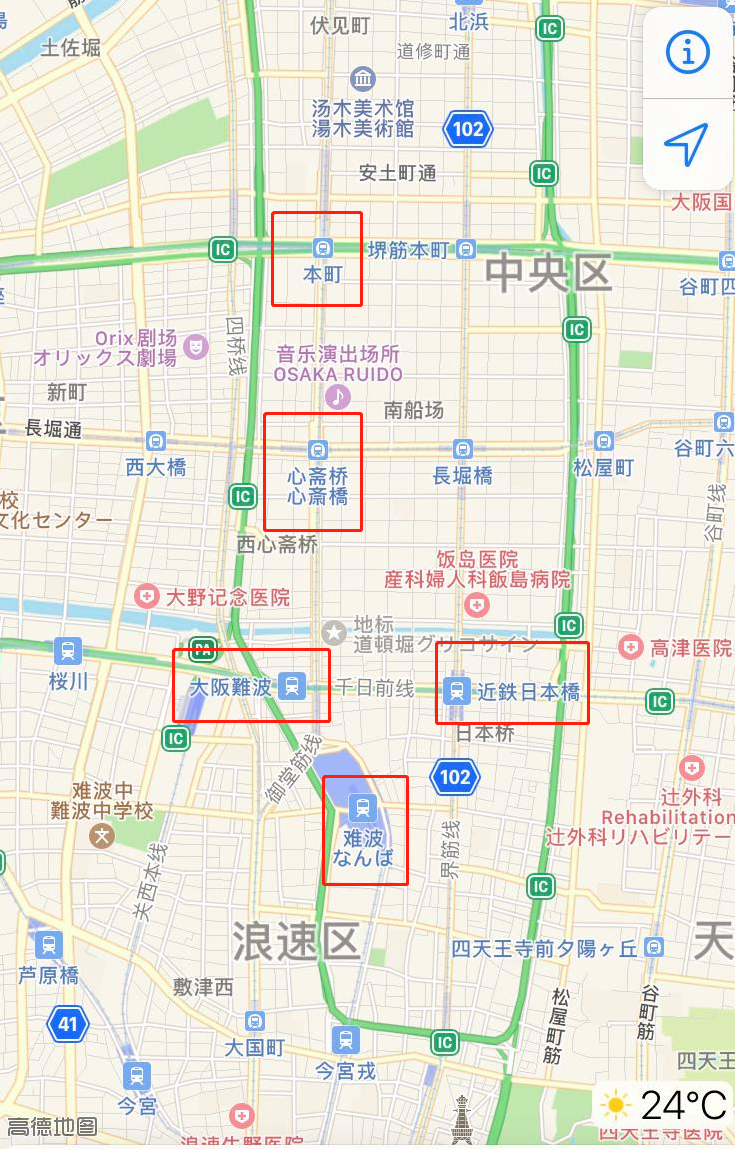Select the 本町 station marker
Screen dimensions: 735x1149
click(x=322, y=247)
